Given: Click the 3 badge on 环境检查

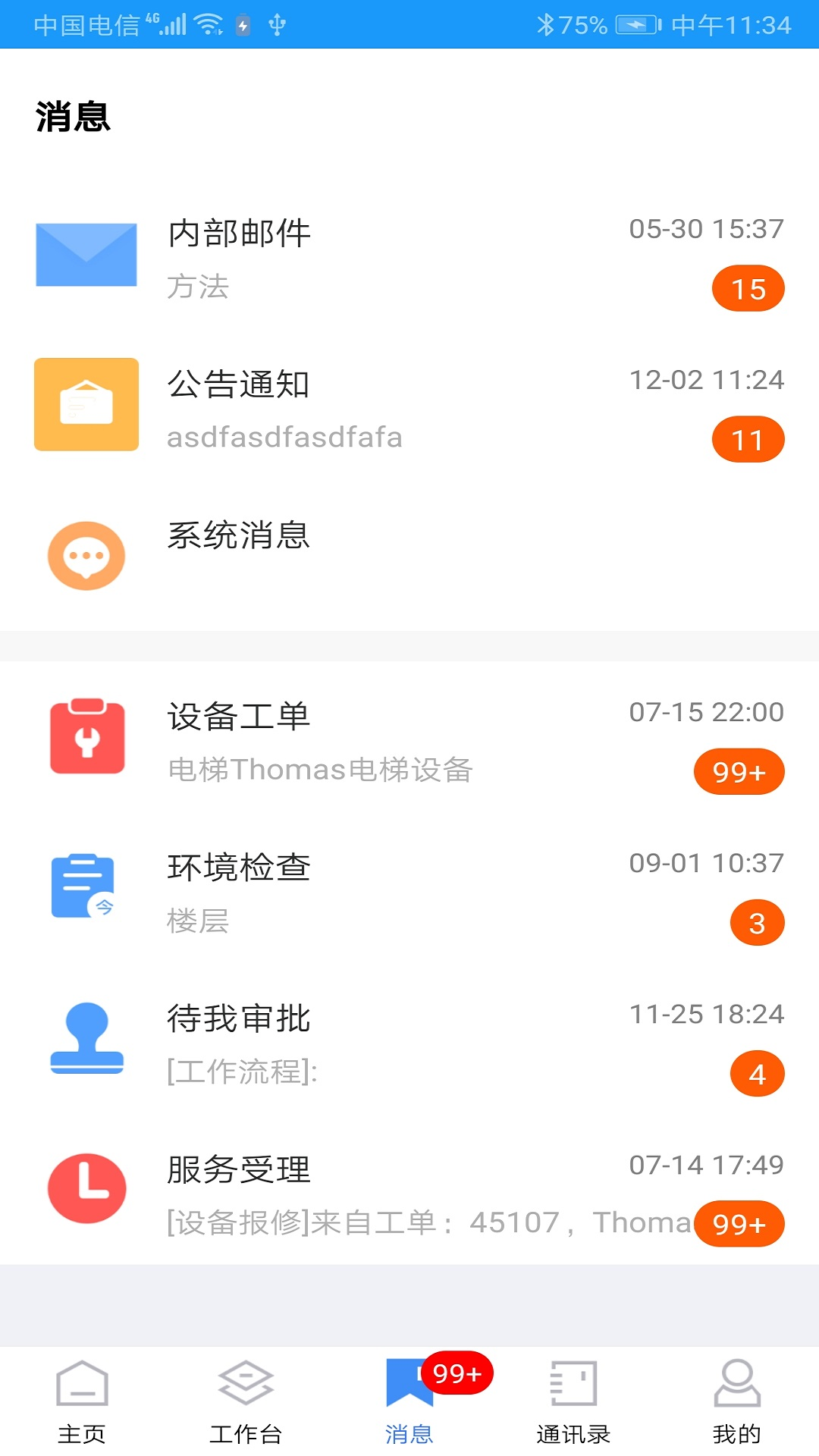Looking at the screenshot, I should point(757,923).
